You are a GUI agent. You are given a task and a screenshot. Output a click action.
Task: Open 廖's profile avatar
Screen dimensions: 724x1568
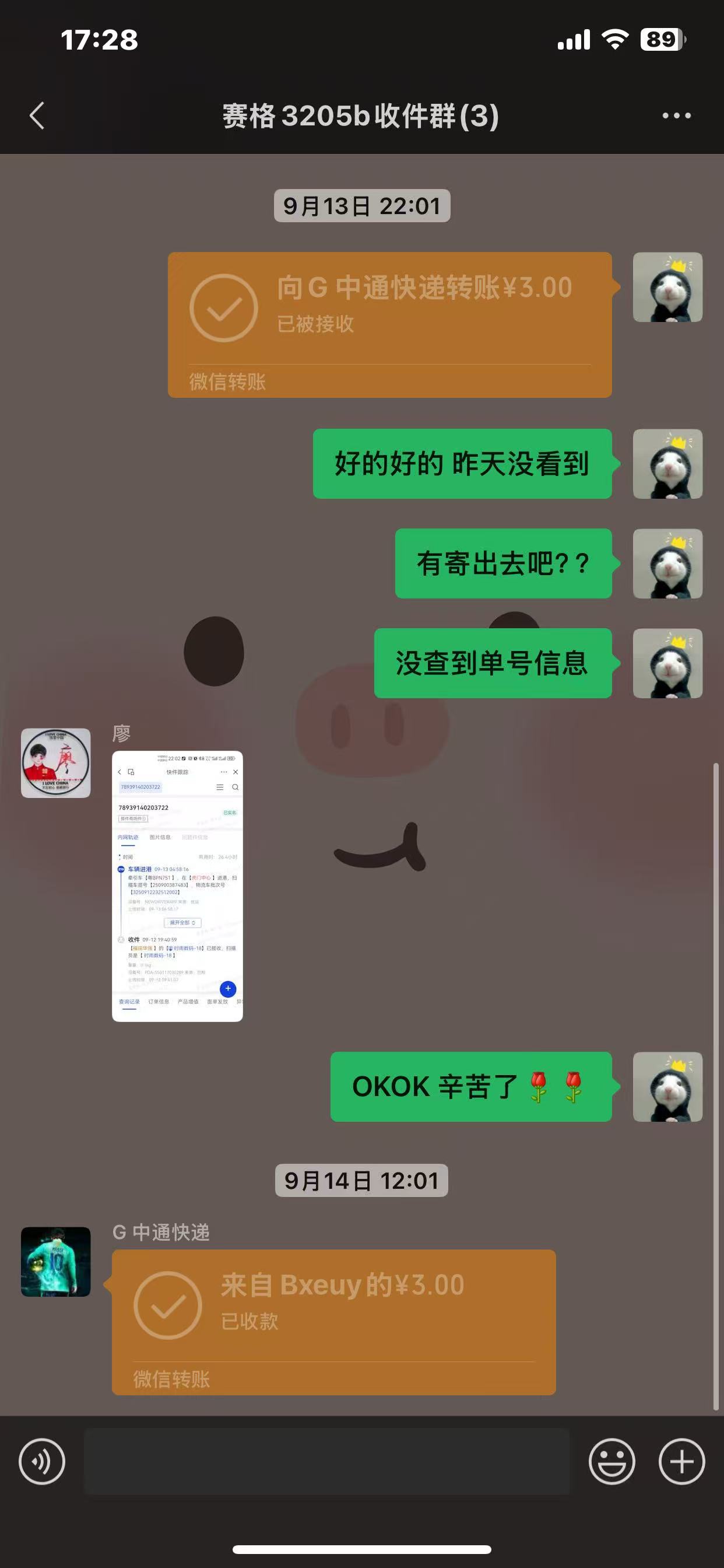[x=56, y=762]
